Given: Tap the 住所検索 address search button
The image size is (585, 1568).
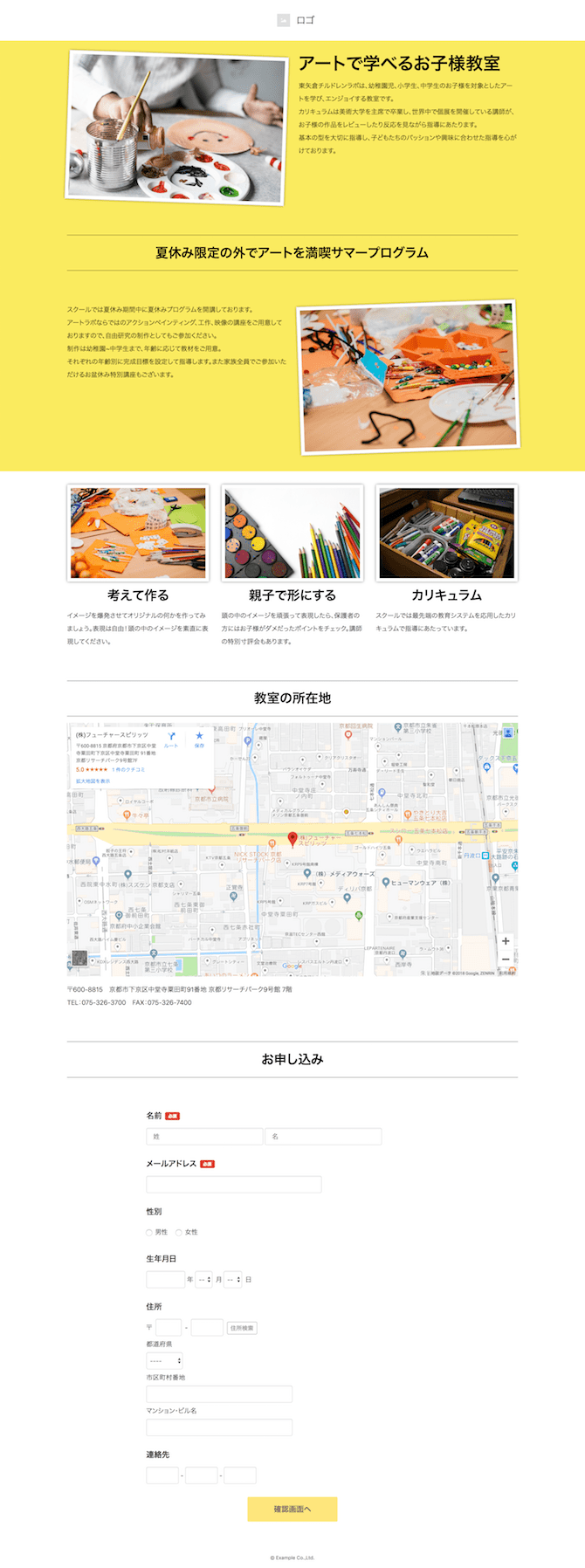Looking at the screenshot, I should [242, 1328].
